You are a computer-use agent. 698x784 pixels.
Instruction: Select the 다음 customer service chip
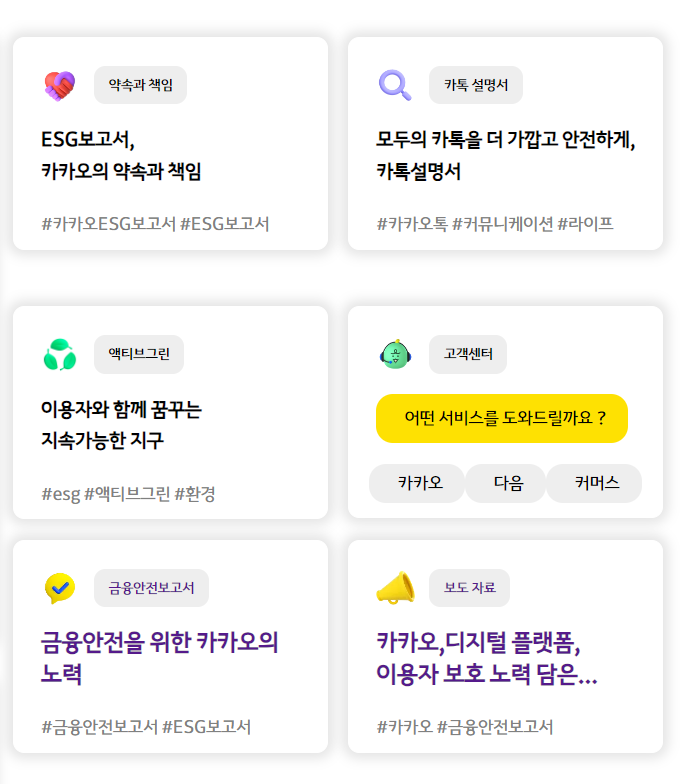click(x=508, y=483)
